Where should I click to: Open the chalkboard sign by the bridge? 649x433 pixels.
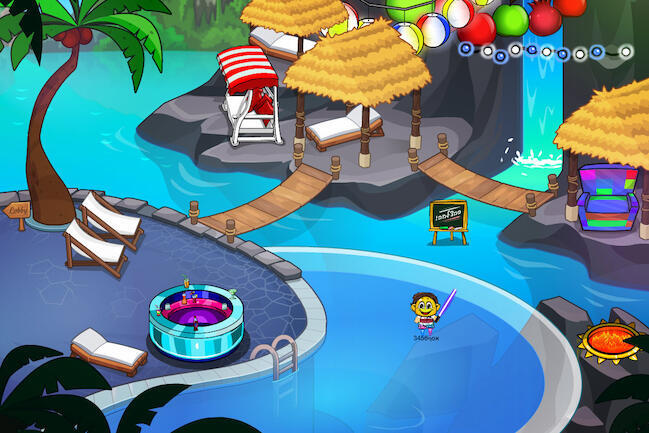click(448, 218)
